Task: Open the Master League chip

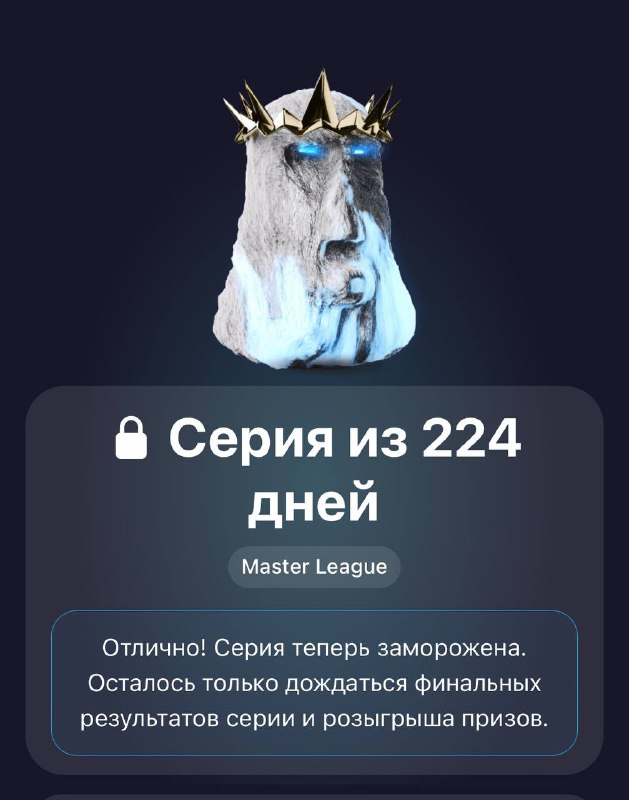Action: [x=314, y=567]
